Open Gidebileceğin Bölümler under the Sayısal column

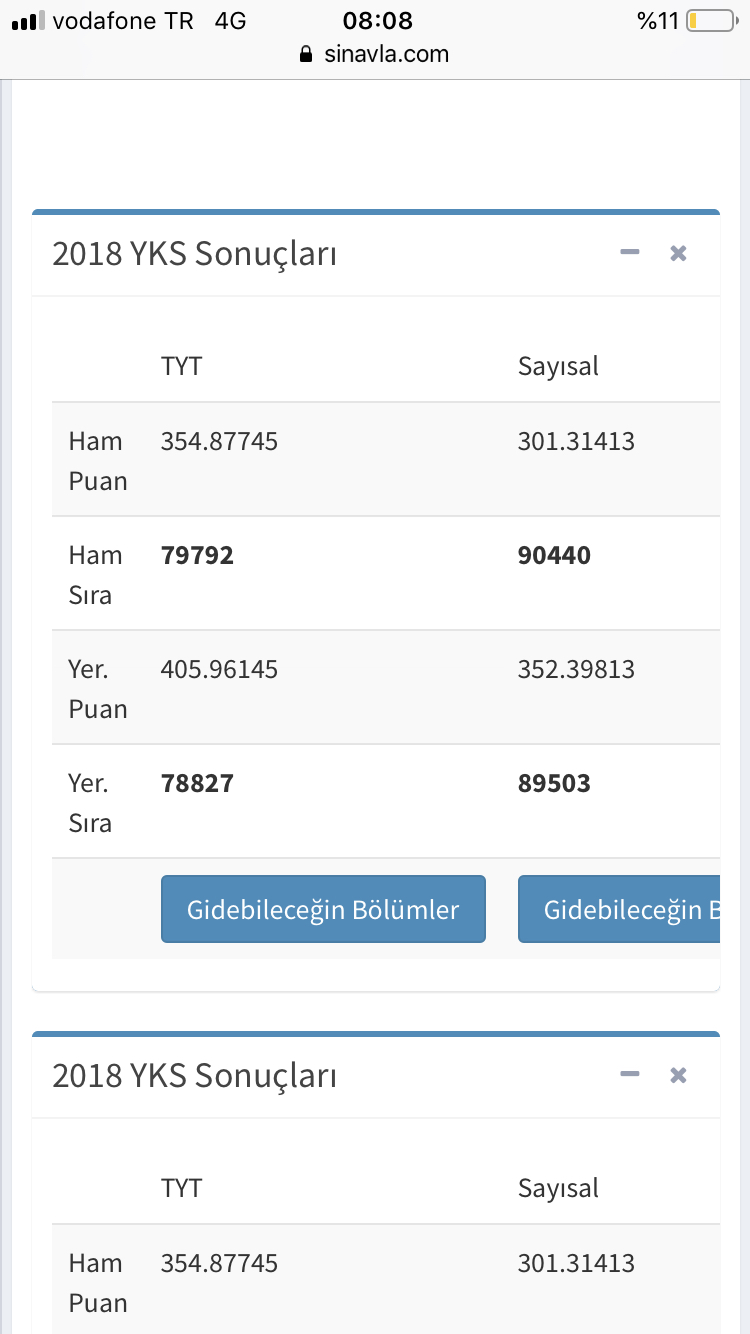point(619,909)
